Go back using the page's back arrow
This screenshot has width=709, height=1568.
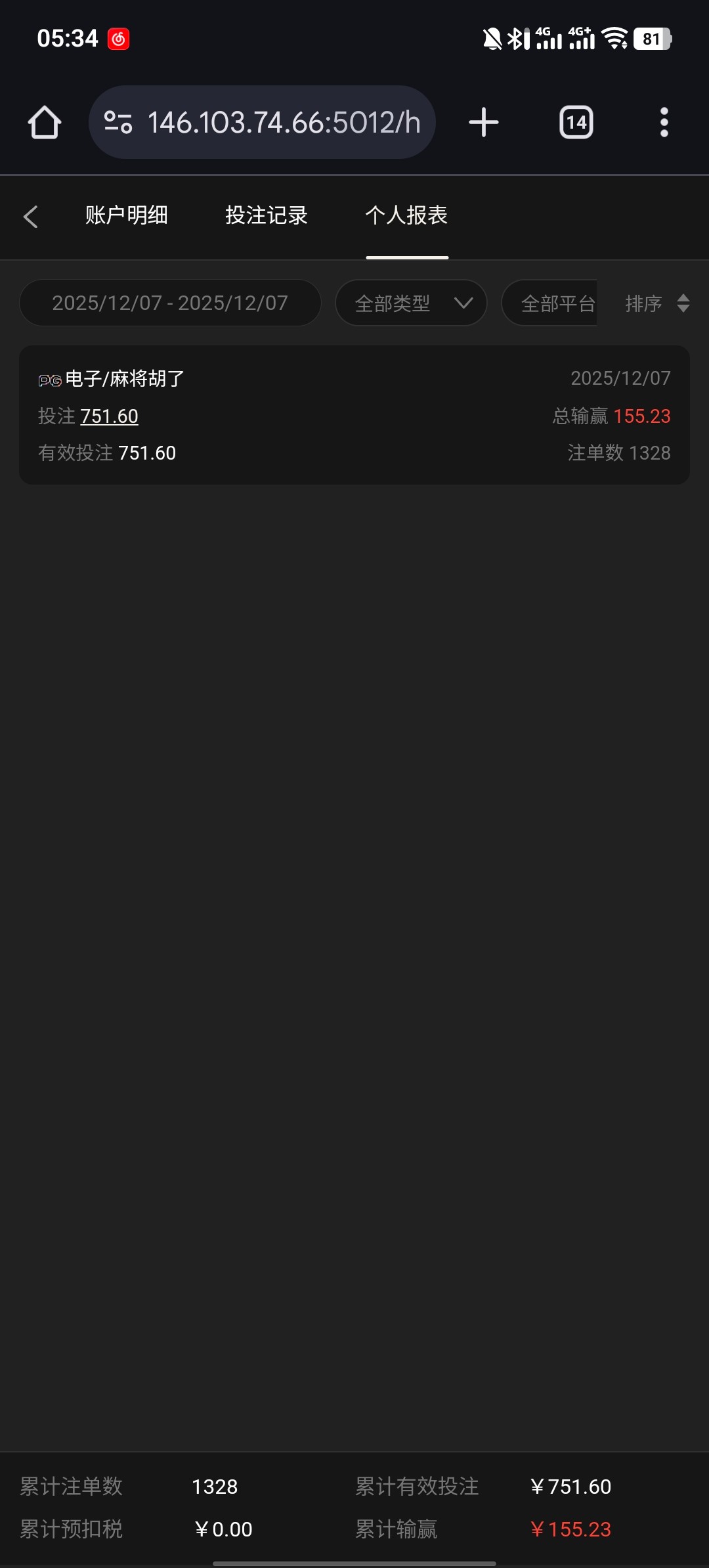point(31,217)
